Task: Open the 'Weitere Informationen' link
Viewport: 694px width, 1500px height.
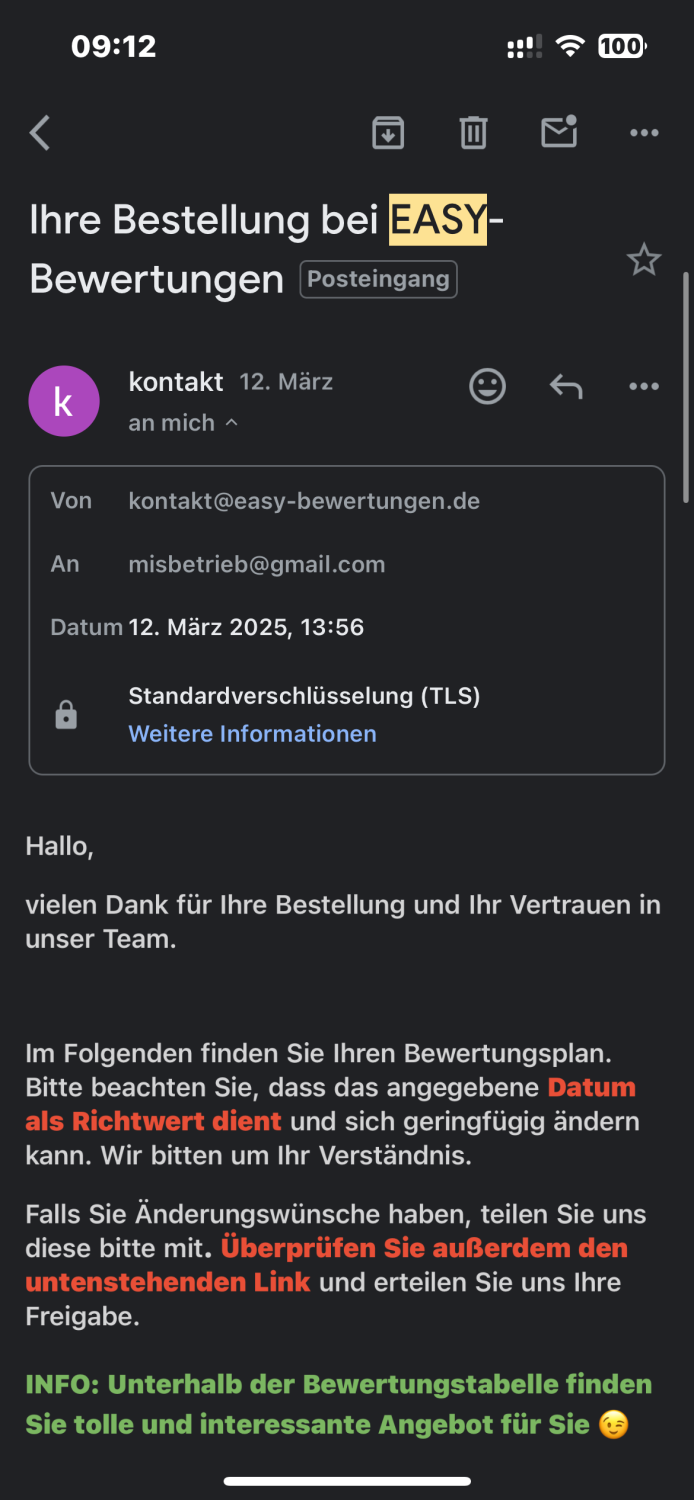Action: click(x=253, y=734)
